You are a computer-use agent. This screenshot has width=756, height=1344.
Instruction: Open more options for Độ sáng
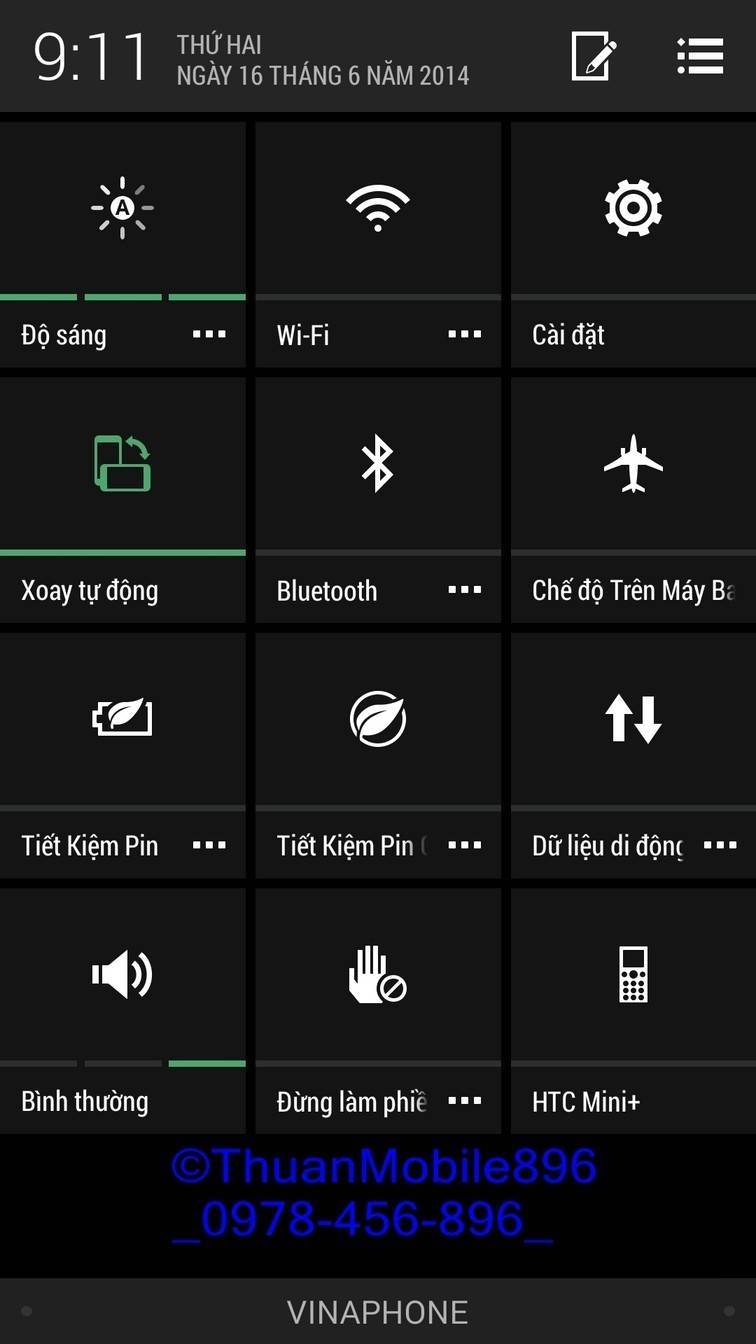click(x=209, y=335)
